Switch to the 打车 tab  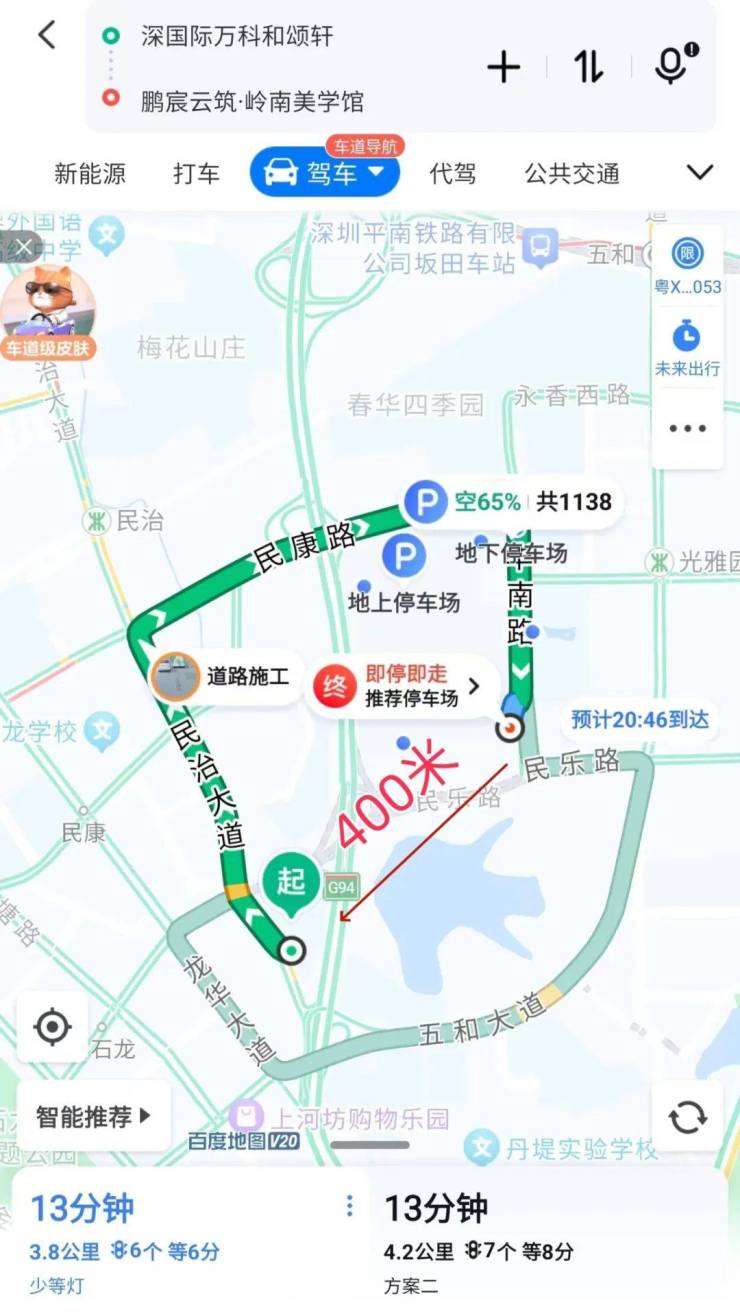[196, 174]
